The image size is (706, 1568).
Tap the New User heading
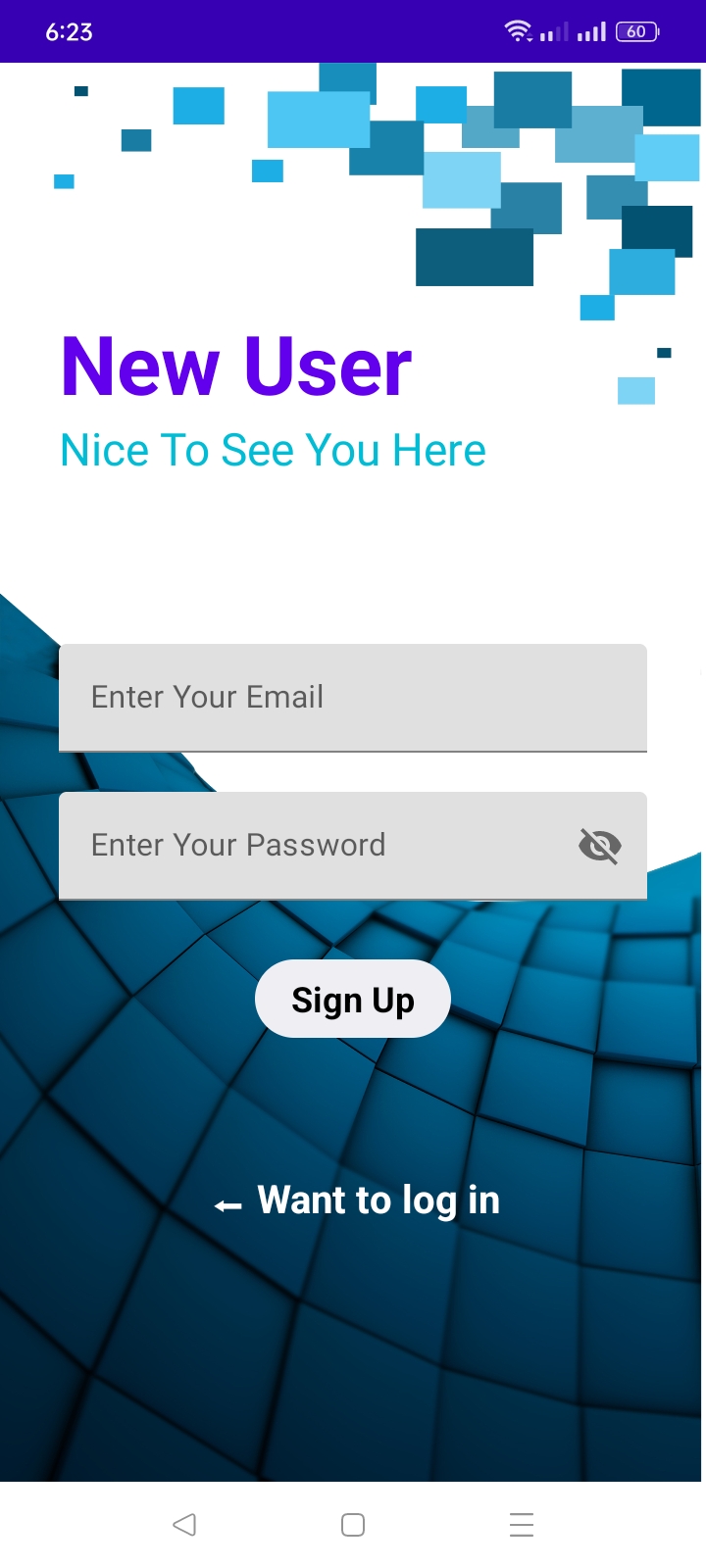point(235,366)
